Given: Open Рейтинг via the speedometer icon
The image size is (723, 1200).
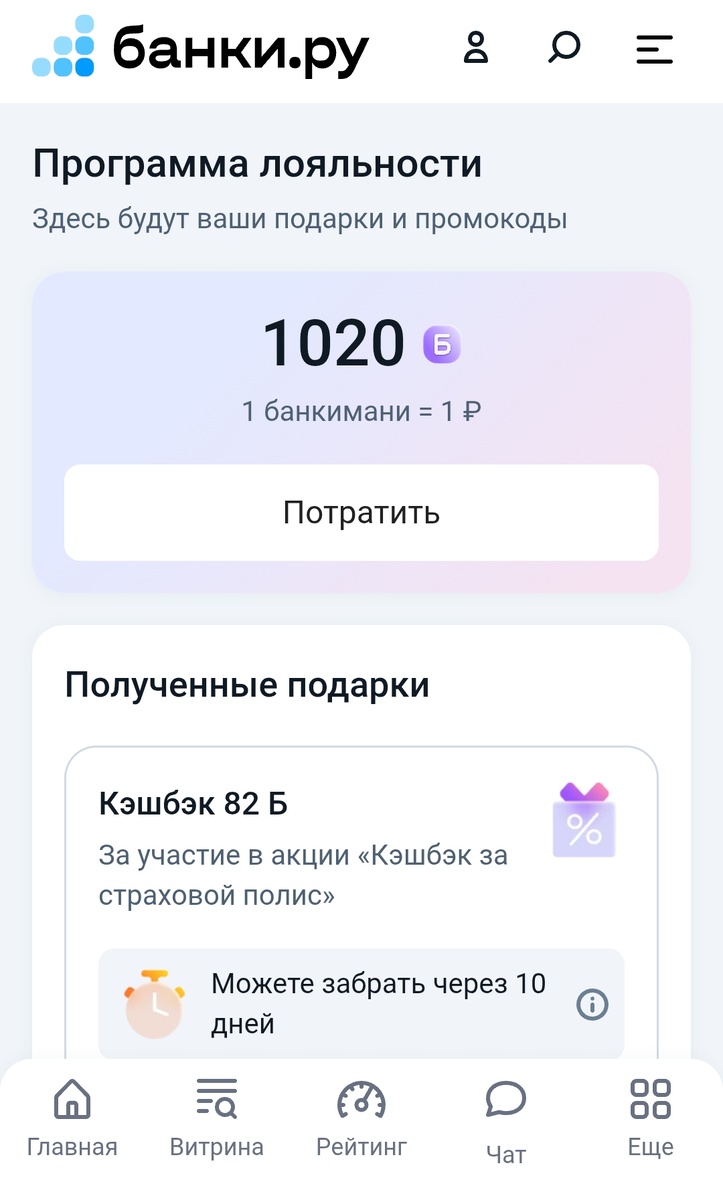Looking at the screenshot, I should point(360,1098).
